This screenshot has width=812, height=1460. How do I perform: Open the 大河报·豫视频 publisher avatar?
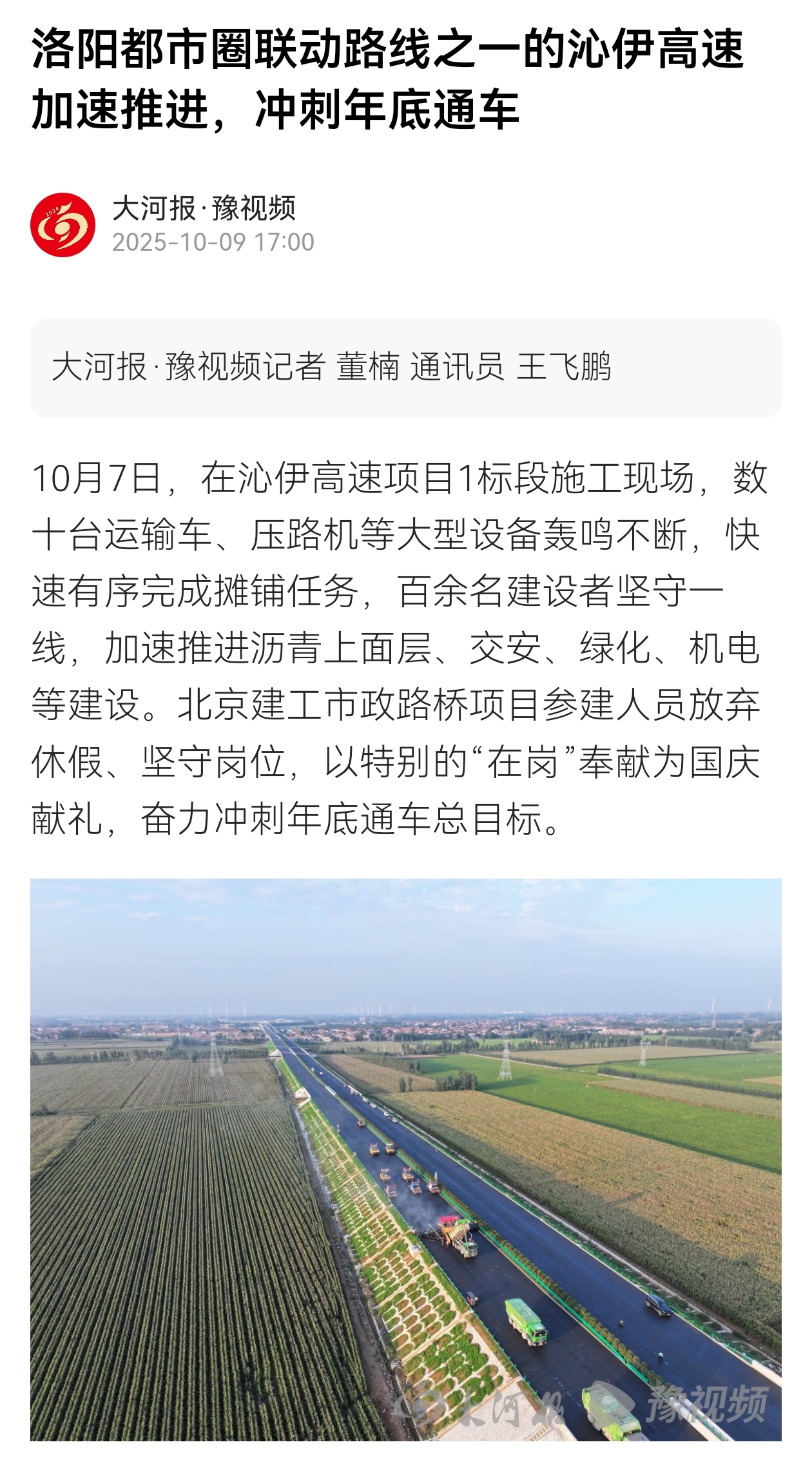(x=63, y=224)
